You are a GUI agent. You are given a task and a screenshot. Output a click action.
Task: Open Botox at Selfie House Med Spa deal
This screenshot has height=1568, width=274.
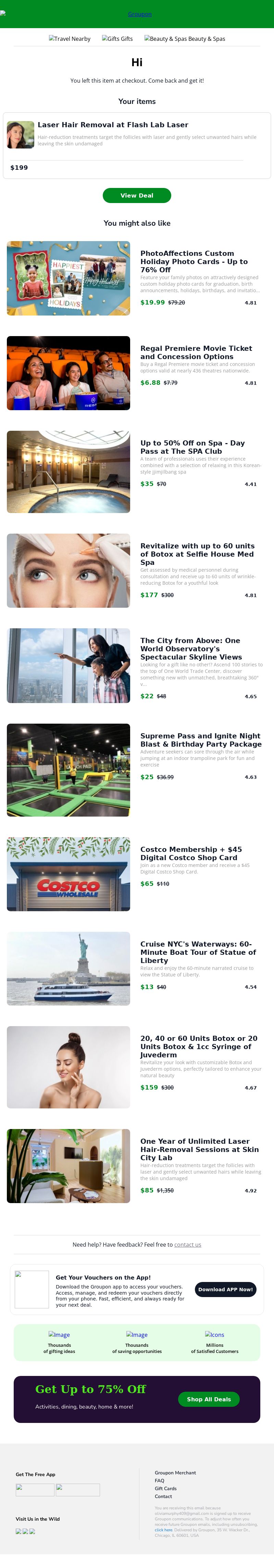197,554
